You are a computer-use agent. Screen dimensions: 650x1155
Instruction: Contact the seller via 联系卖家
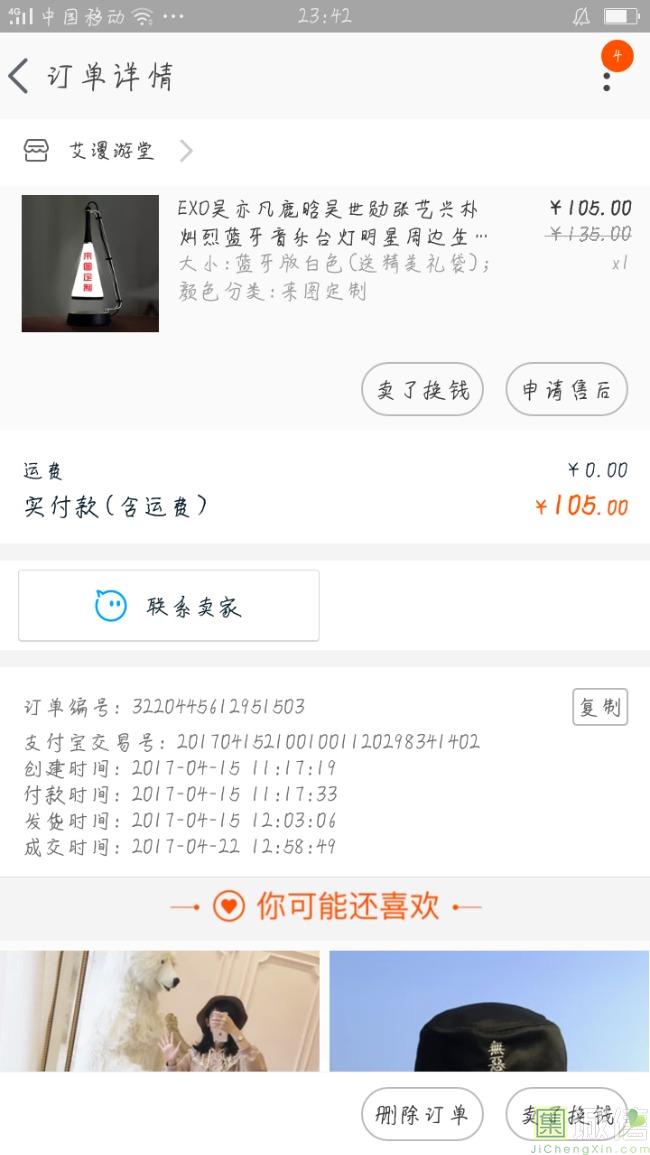click(169, 606)
